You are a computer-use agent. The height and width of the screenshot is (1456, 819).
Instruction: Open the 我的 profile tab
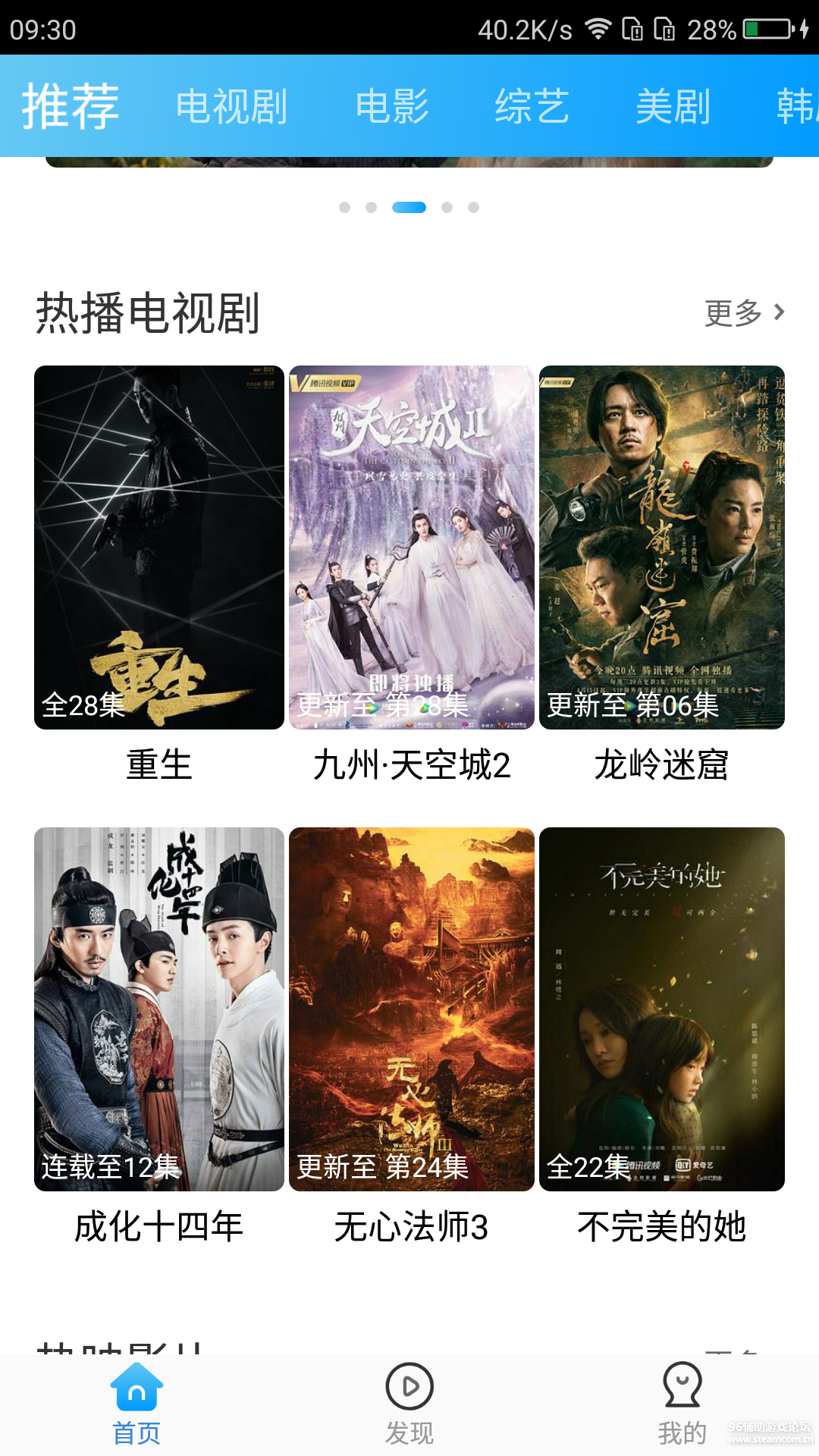tap(682, 1404)
